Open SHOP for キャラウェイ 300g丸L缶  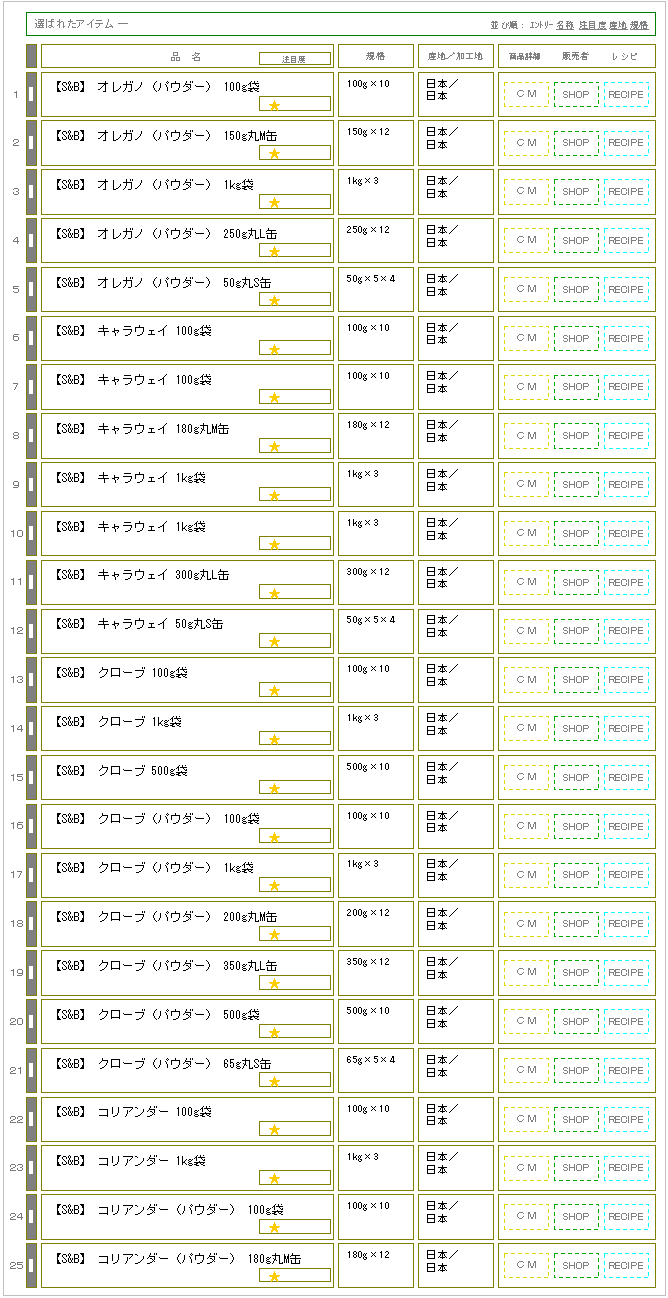point(576,583)
